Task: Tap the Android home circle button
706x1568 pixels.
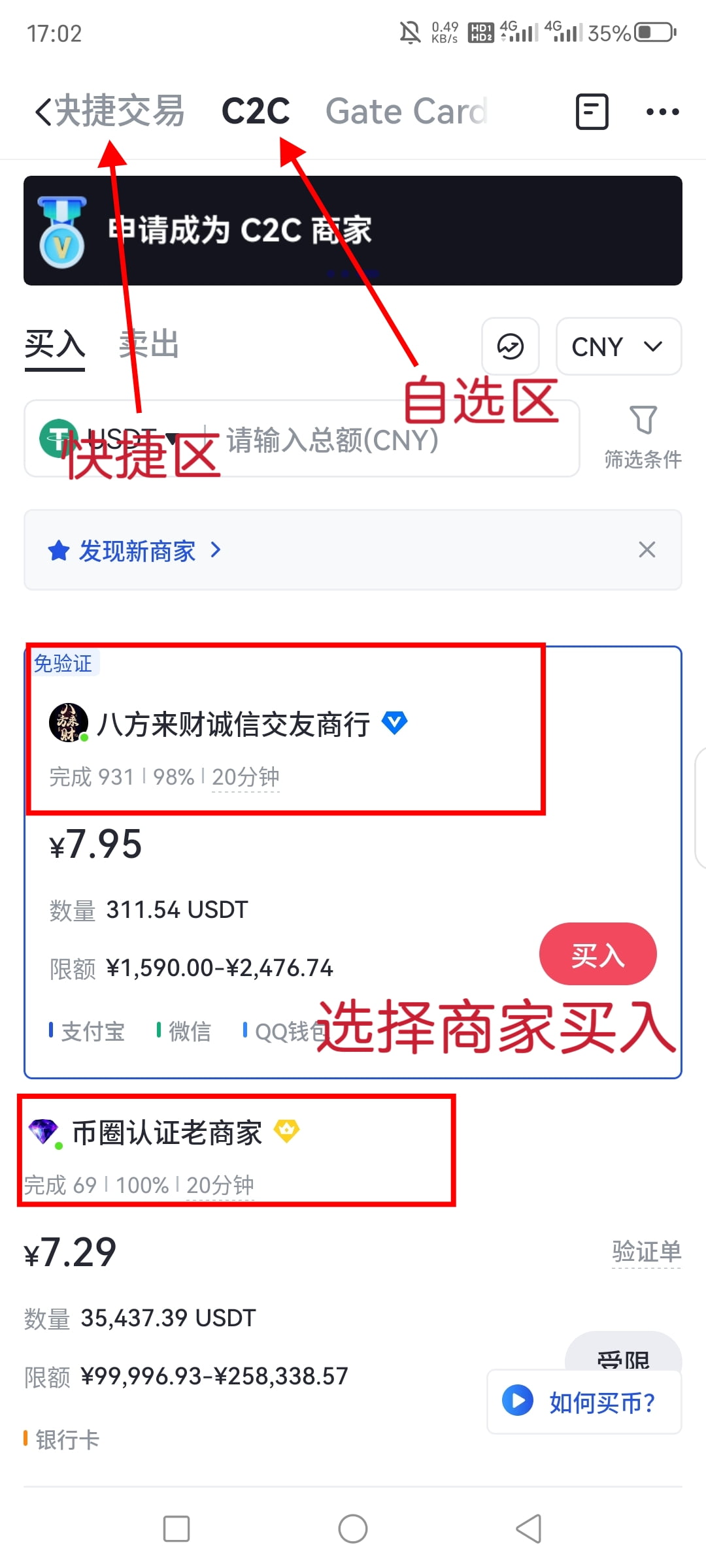Action: coord(352,1529)
